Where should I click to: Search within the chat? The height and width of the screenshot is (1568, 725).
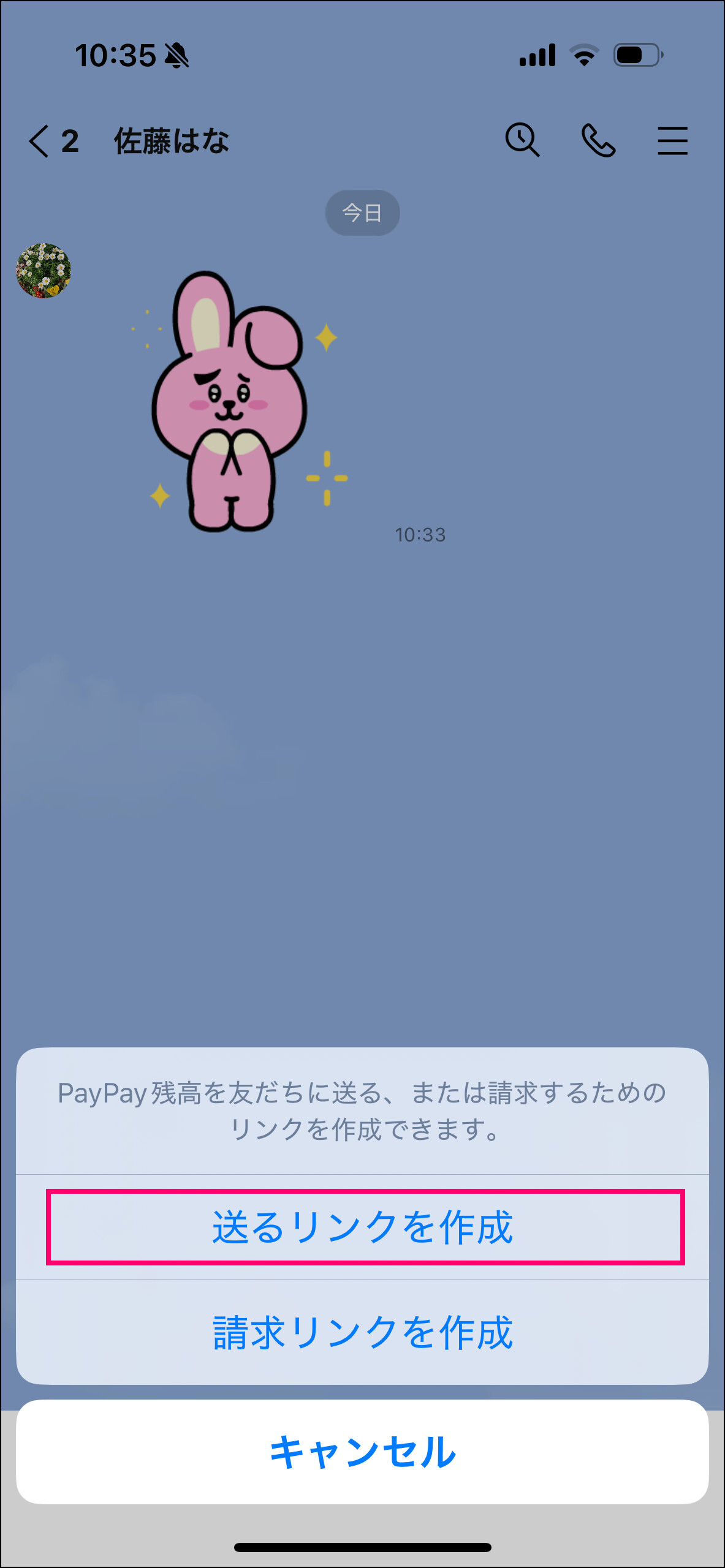click(x=522, y=140)
